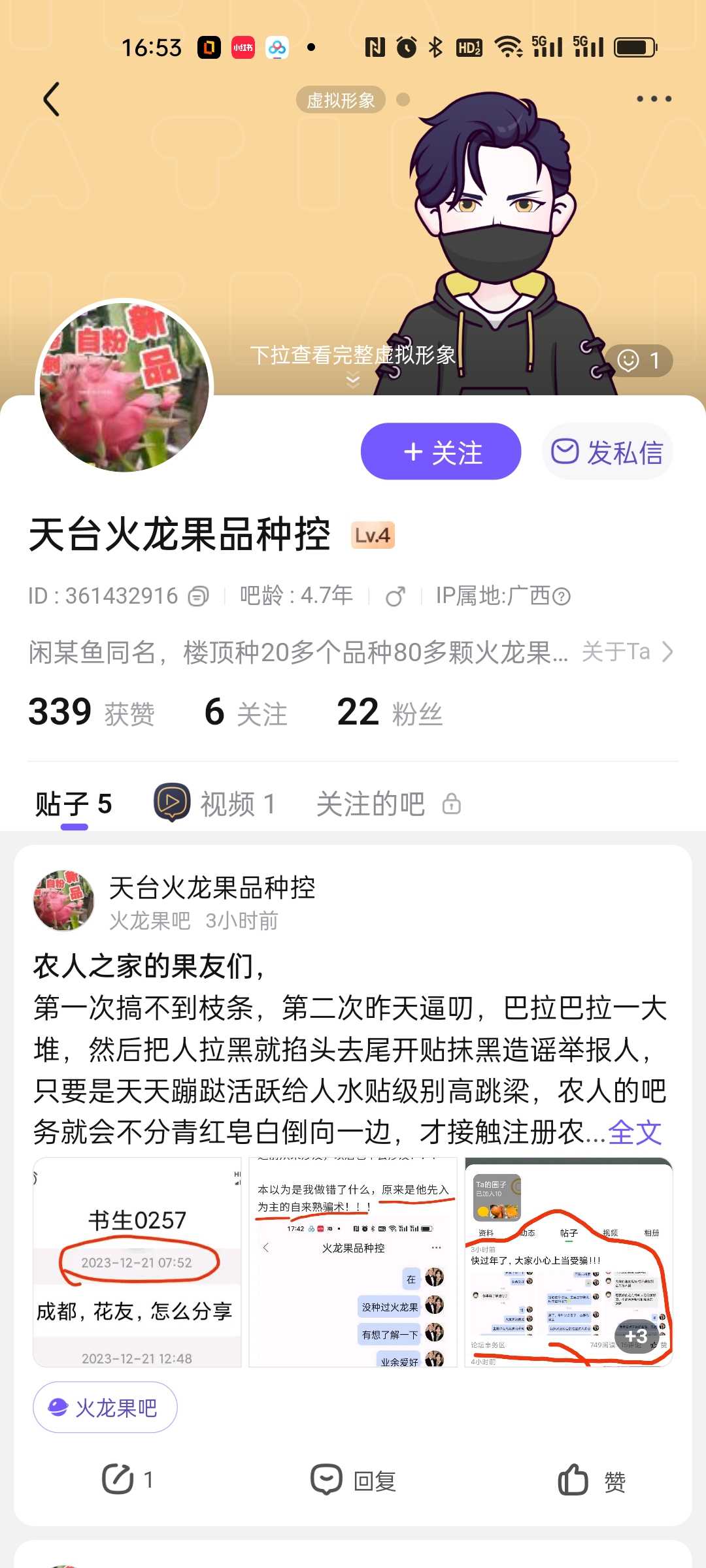This screenshot has width=706, height=1568.
Task: Tap the 虚拟形象 label chip
Action: [341, 100]
